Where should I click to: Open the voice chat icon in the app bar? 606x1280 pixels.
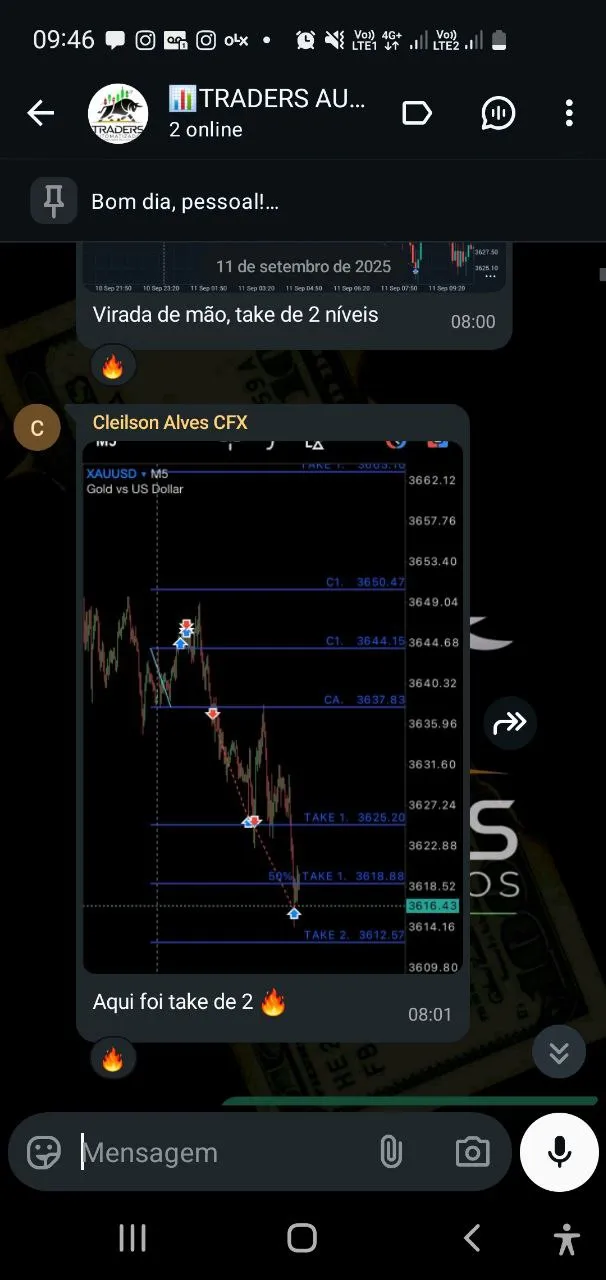pos(497,114)
